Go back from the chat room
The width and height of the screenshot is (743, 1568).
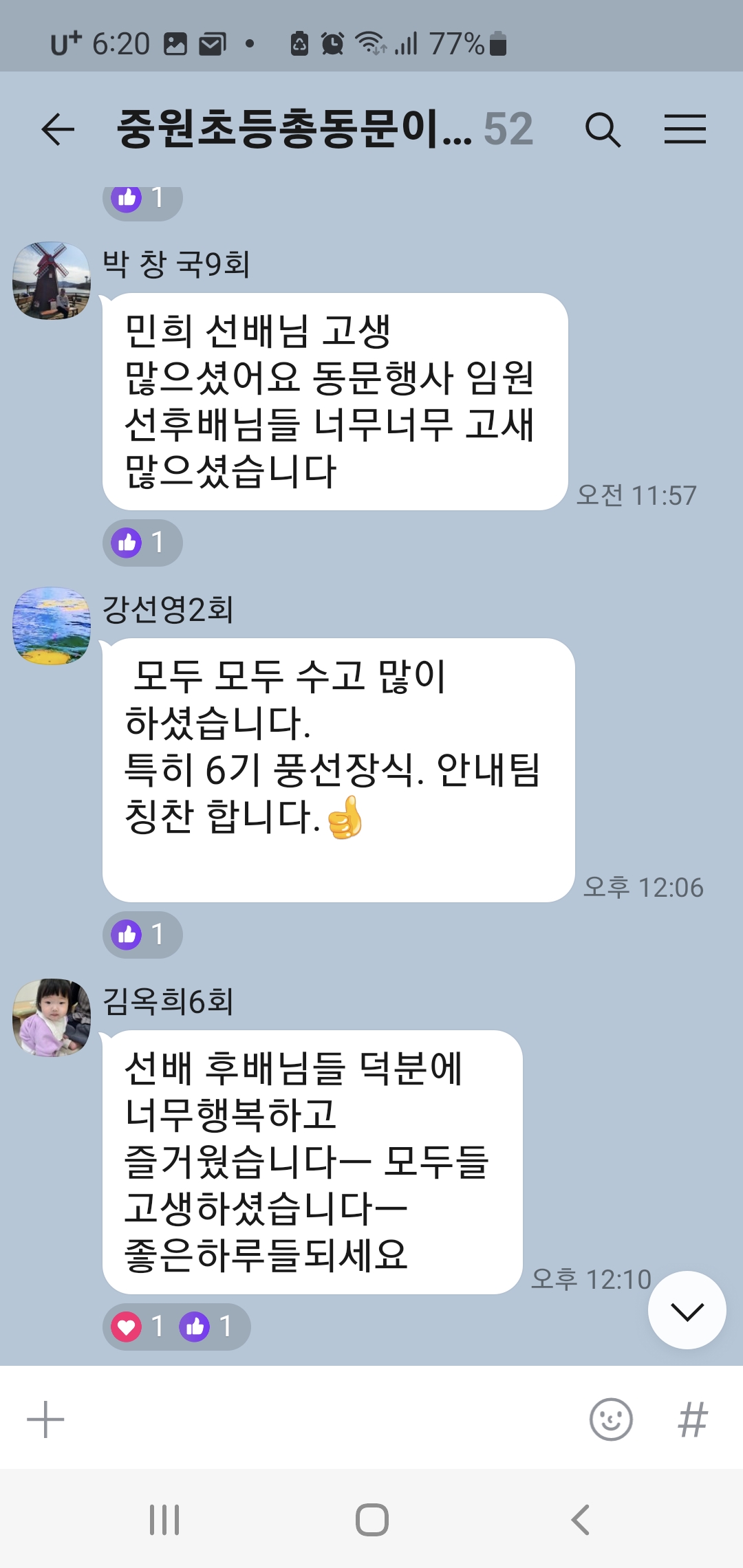tap(58, 129)
